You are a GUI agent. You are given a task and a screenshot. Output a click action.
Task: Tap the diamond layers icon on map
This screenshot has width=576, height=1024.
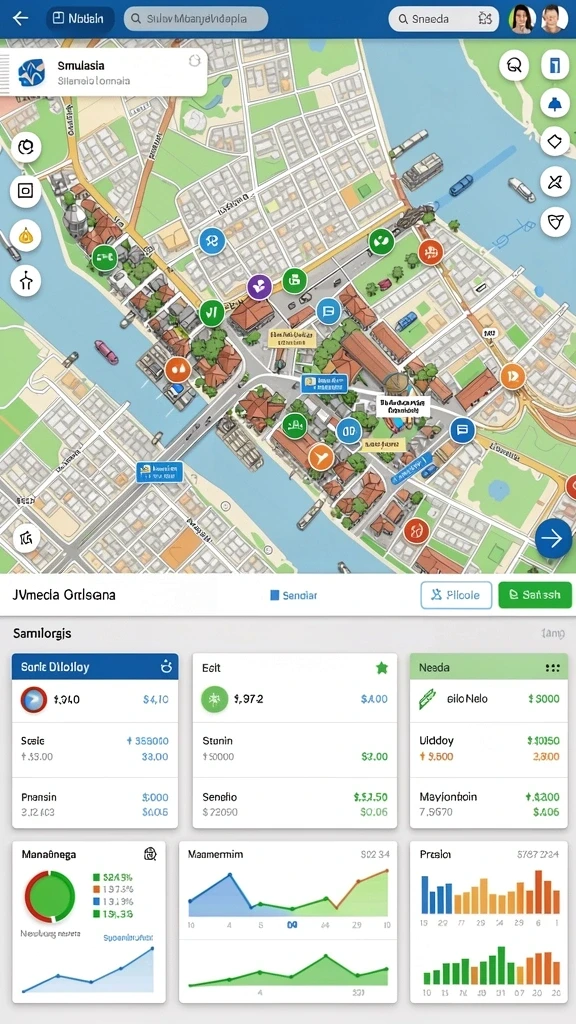[555, 141]
